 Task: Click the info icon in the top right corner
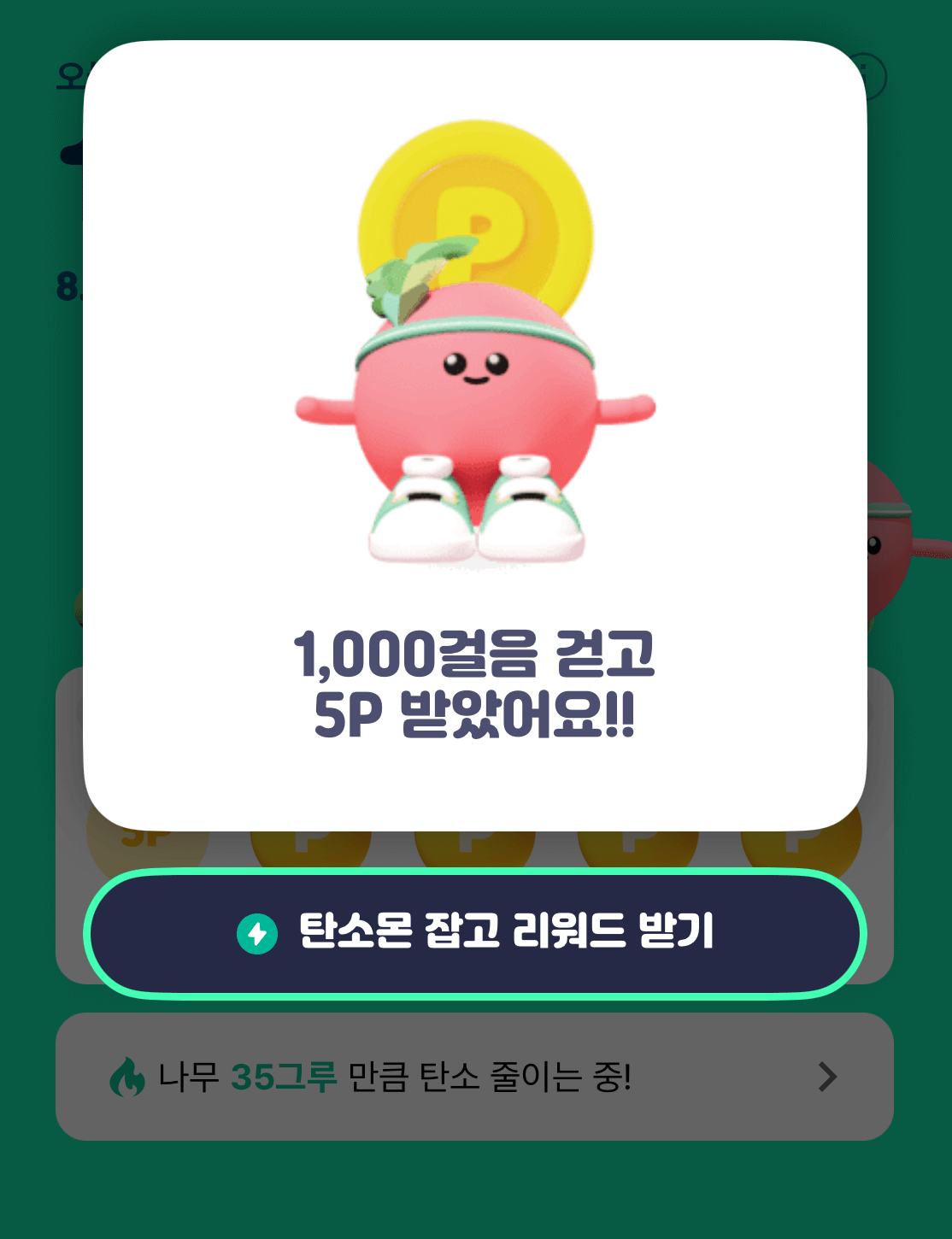(869, 75)
